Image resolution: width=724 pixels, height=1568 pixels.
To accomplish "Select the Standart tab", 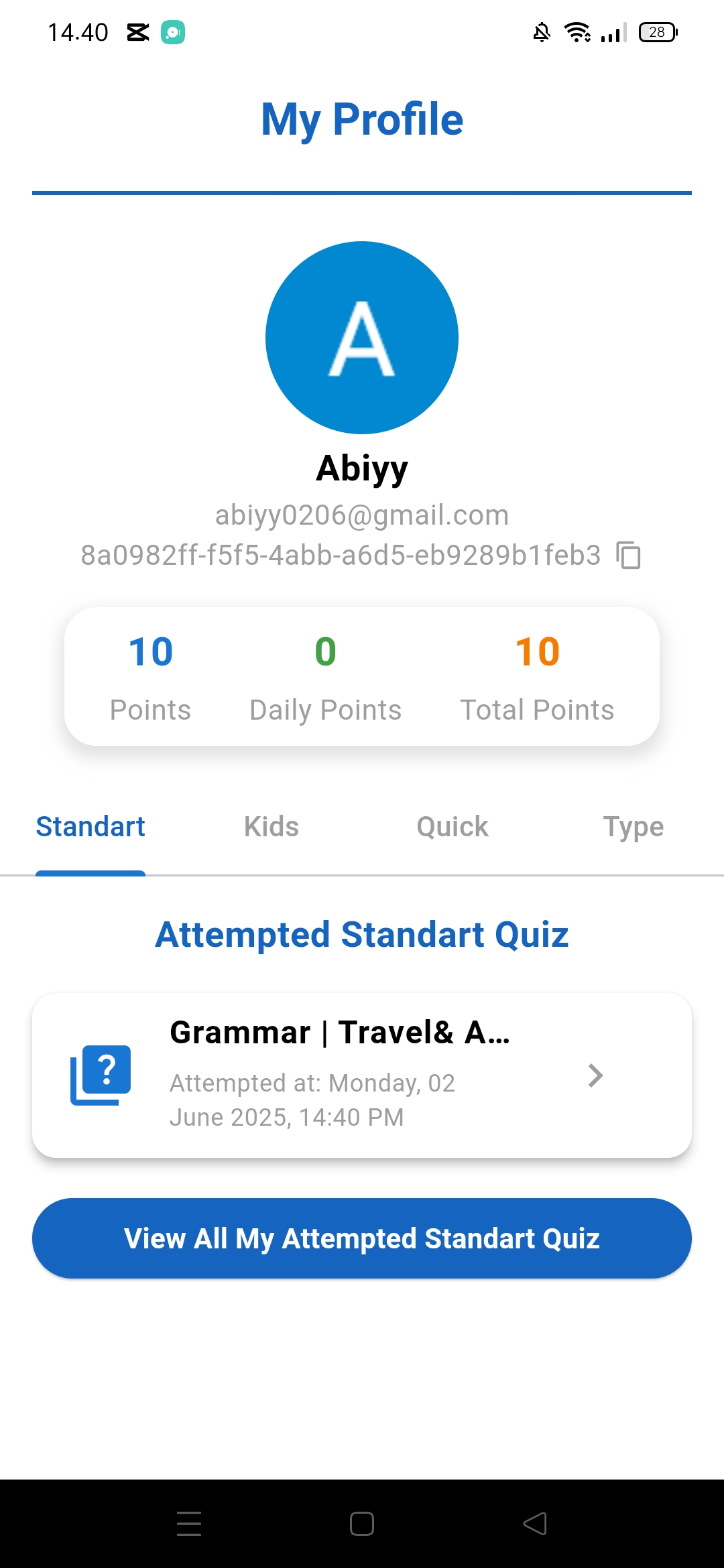I will pos(90,828).
